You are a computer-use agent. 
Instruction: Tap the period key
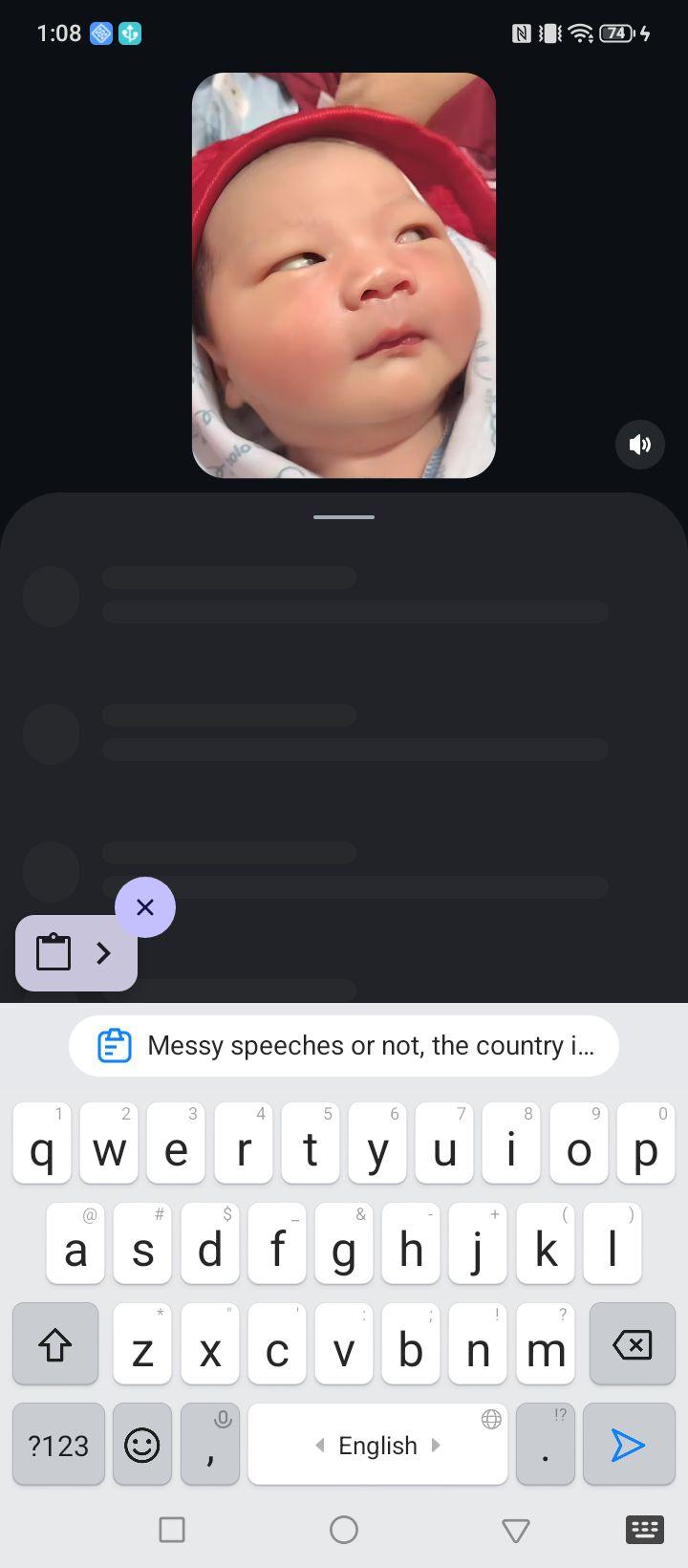[x=545, y=1445]
